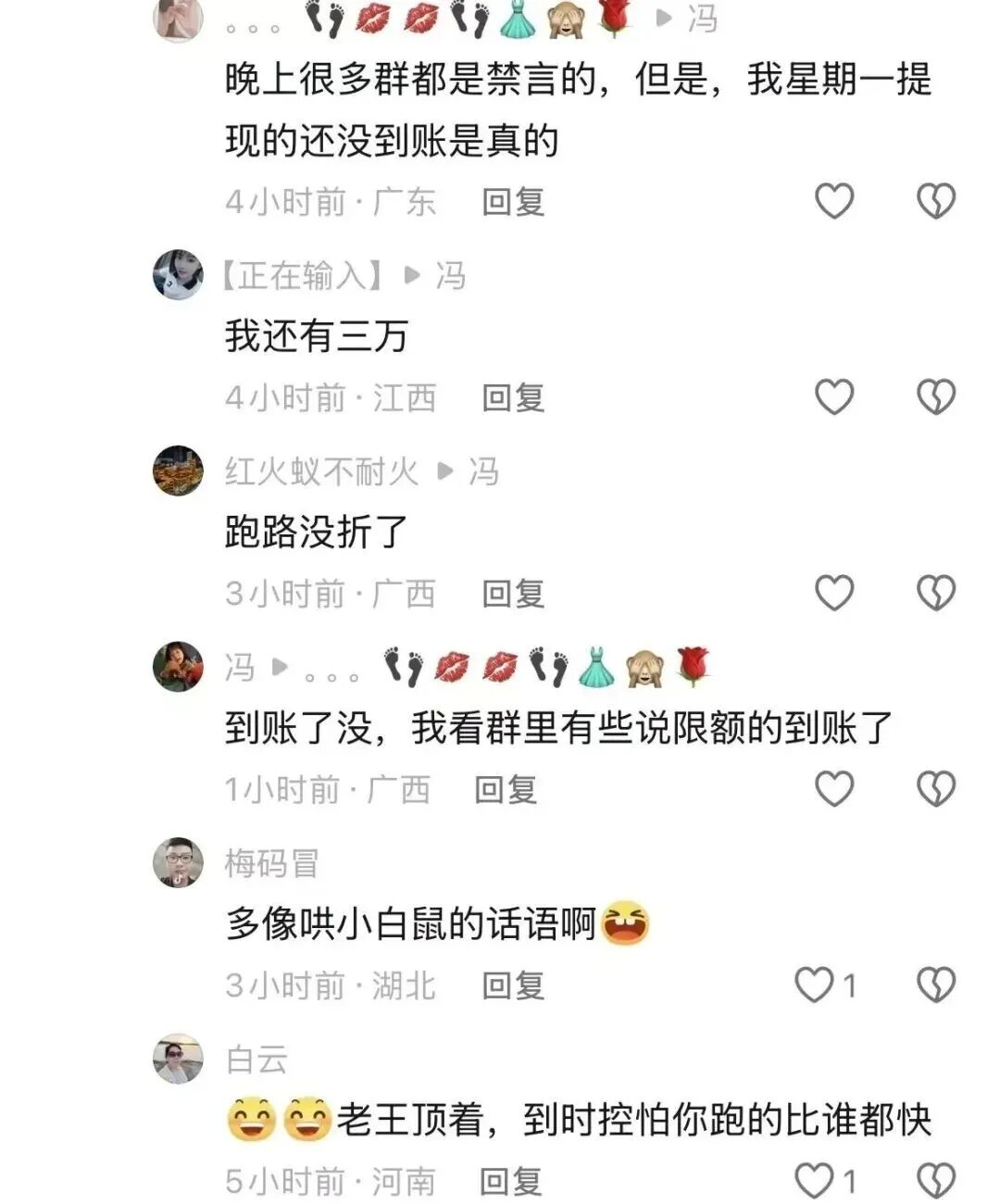
Task: Dislike the comment '我还有三万'
Action: coord(935,397)
